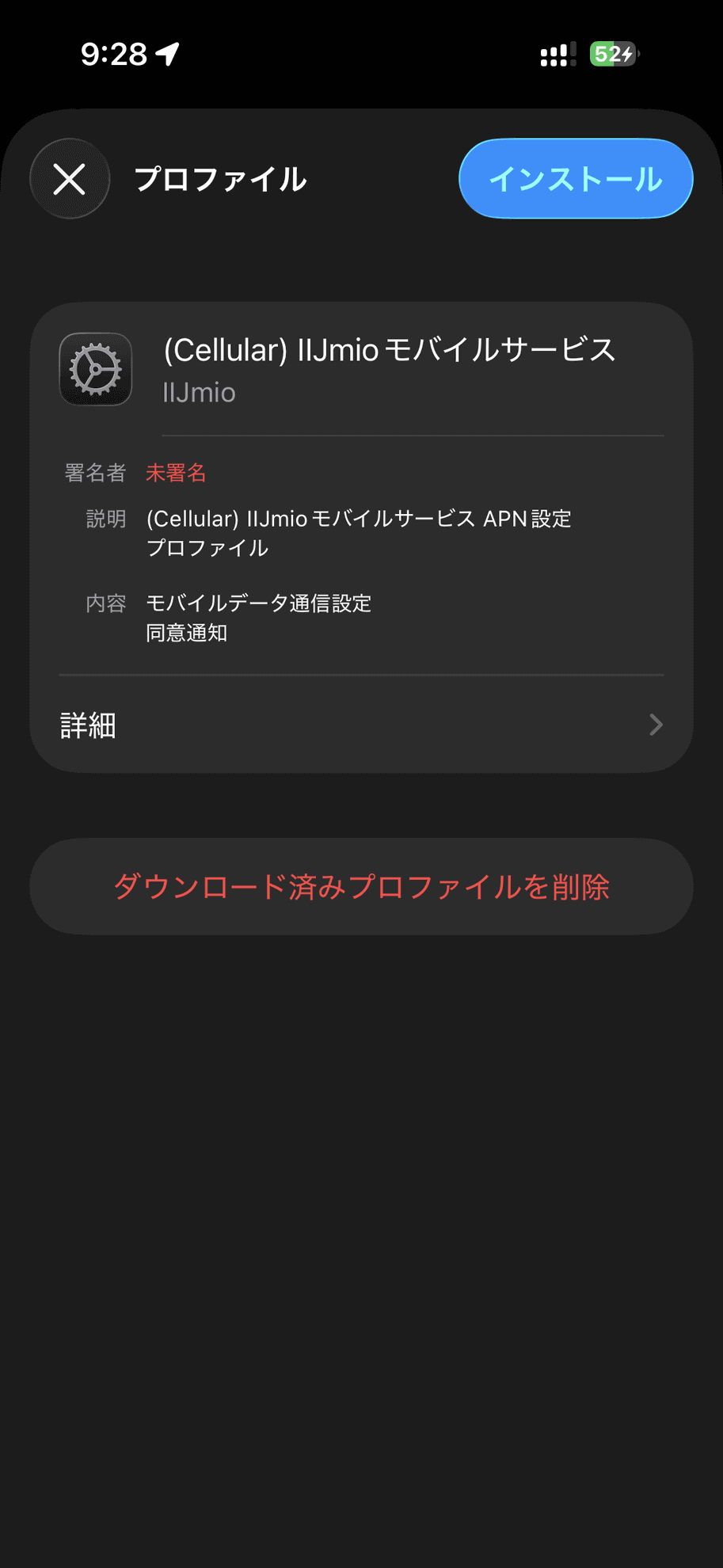The height and width of the screenshot is (1568, 723).
Task: Tap the location services arrow in status bar
Action: point(167,54)
